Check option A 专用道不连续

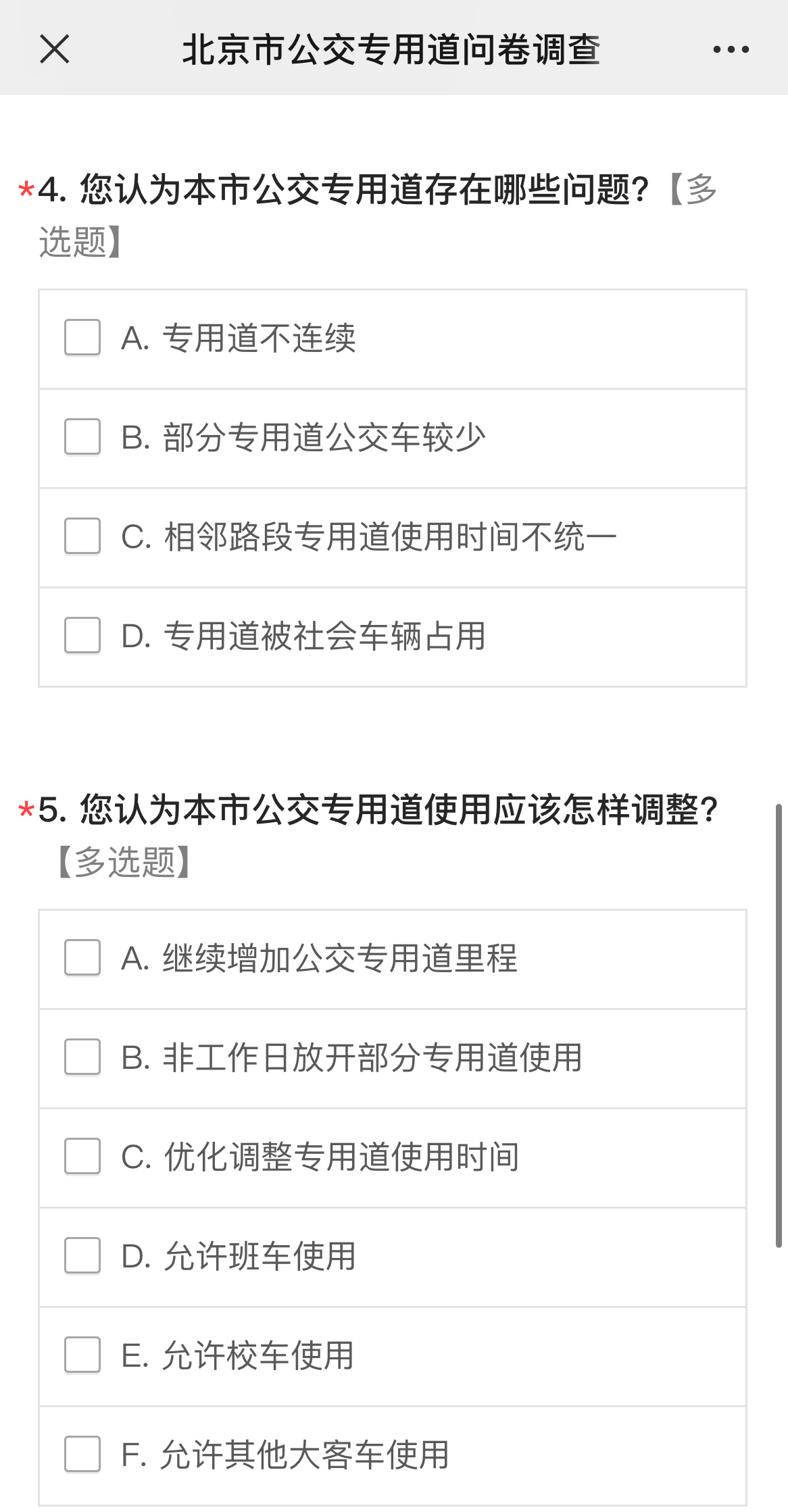[x=82, y=338]
